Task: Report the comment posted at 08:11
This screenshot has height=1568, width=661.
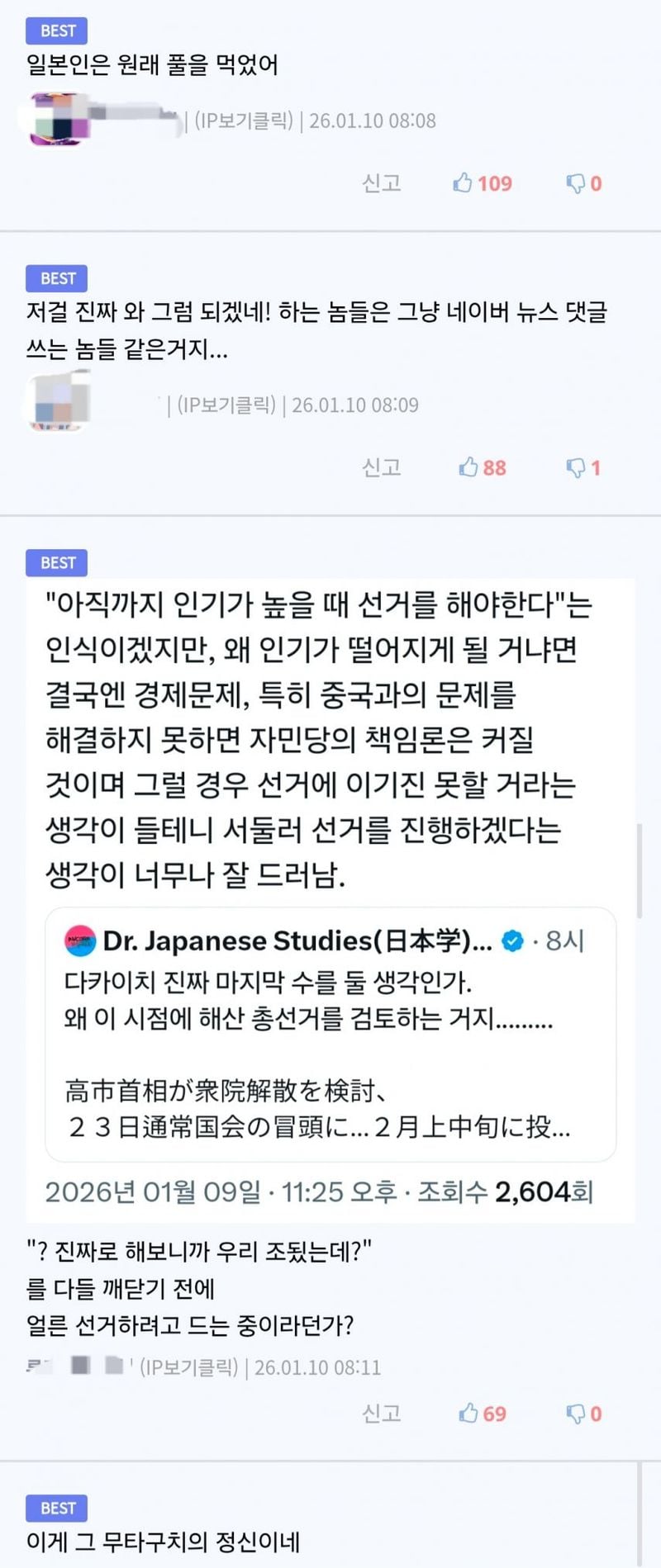Action: [381, 1414]
